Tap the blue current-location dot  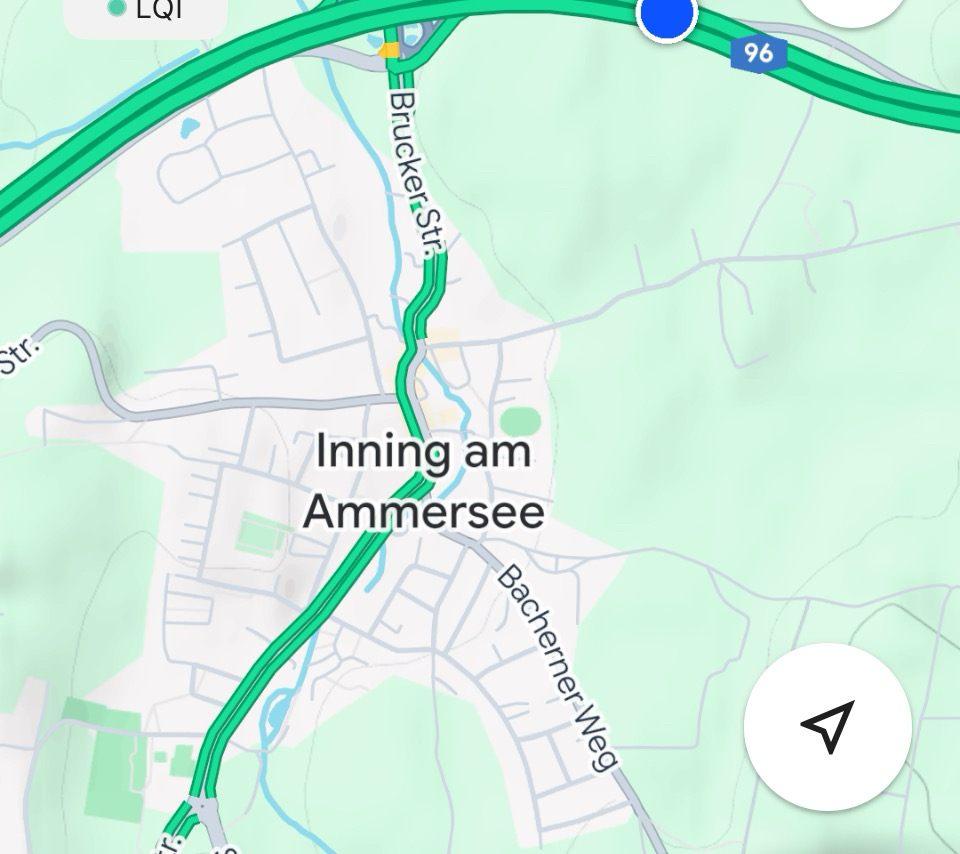tap(667, 14)
